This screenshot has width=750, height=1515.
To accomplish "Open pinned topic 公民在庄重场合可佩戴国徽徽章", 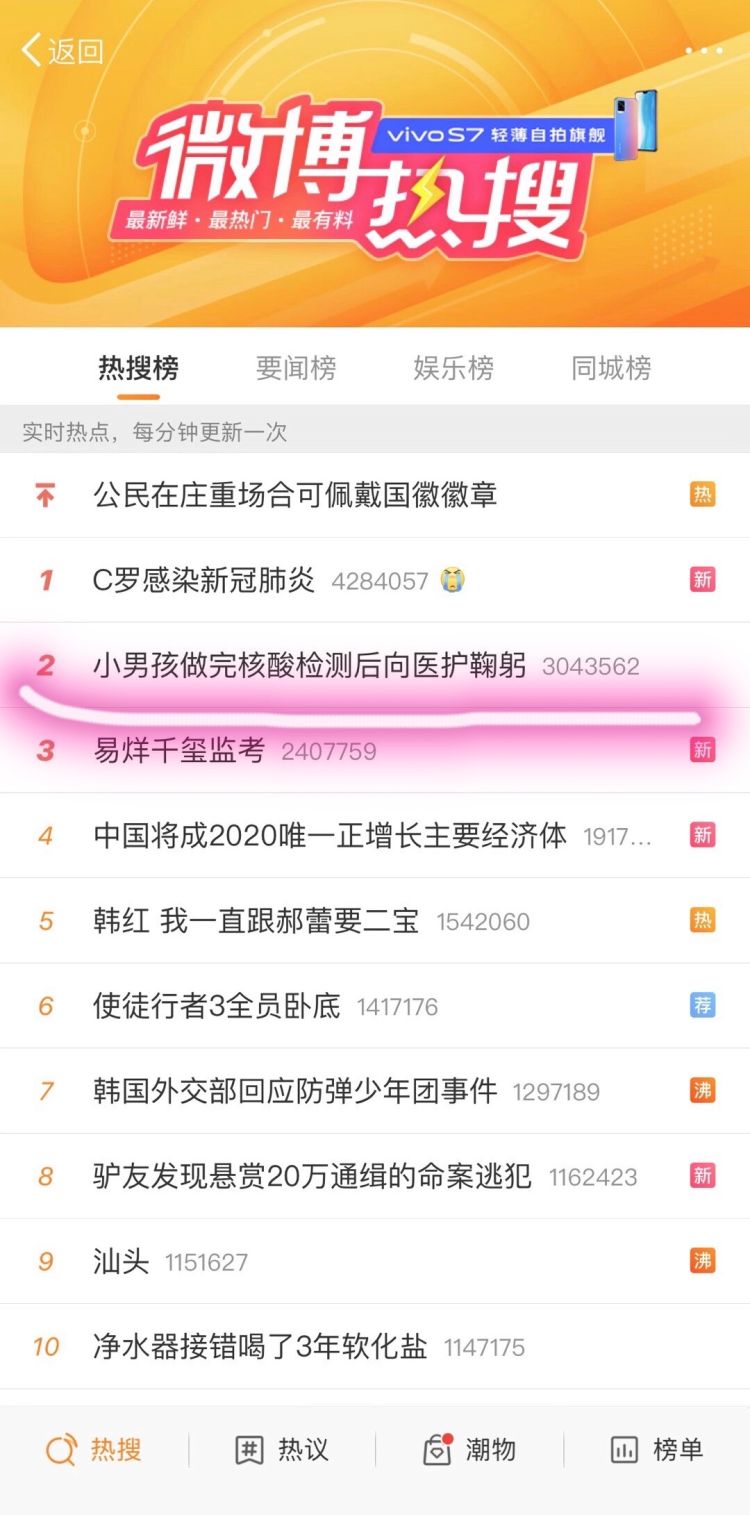I will pos(295,495).
